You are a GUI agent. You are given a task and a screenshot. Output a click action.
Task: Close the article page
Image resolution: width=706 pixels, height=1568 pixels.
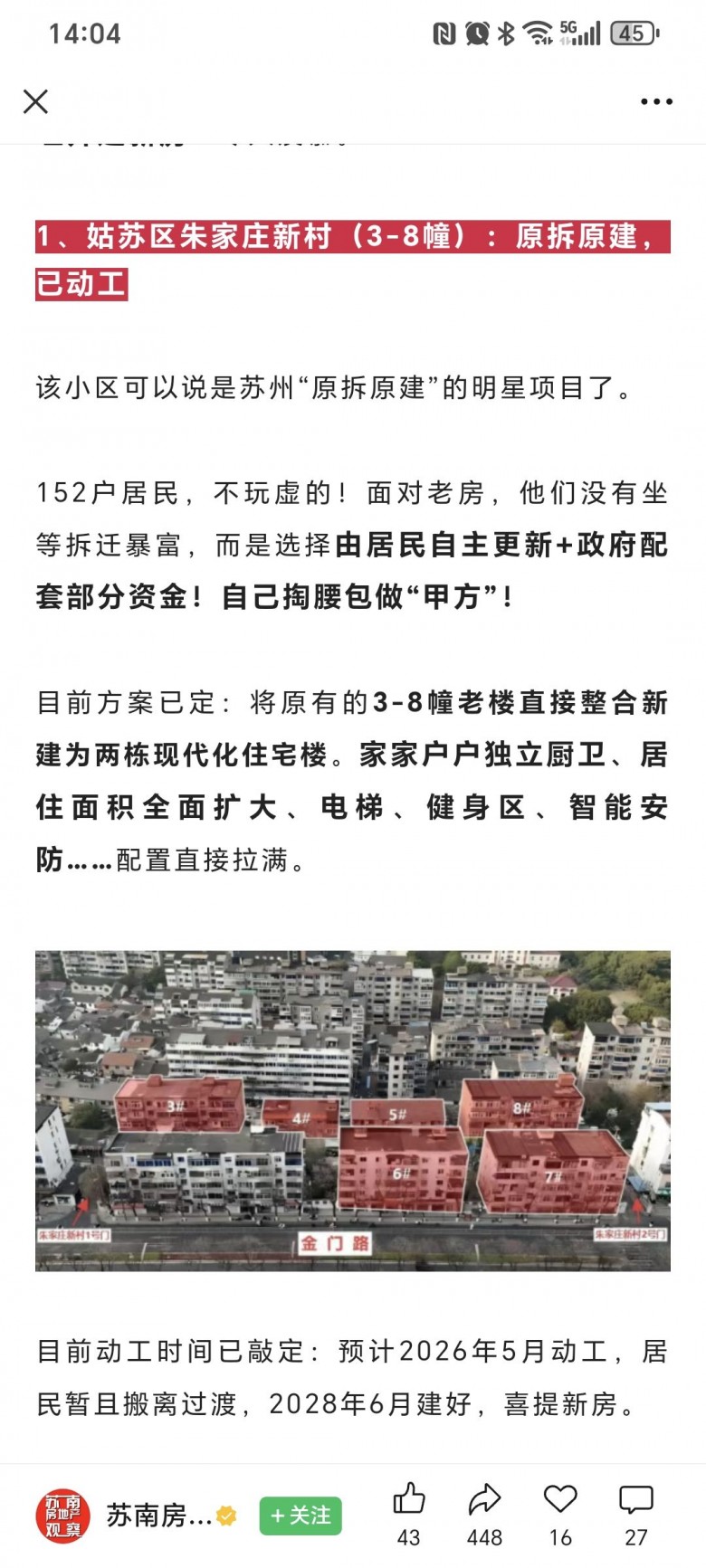click(x=35, y=101)
